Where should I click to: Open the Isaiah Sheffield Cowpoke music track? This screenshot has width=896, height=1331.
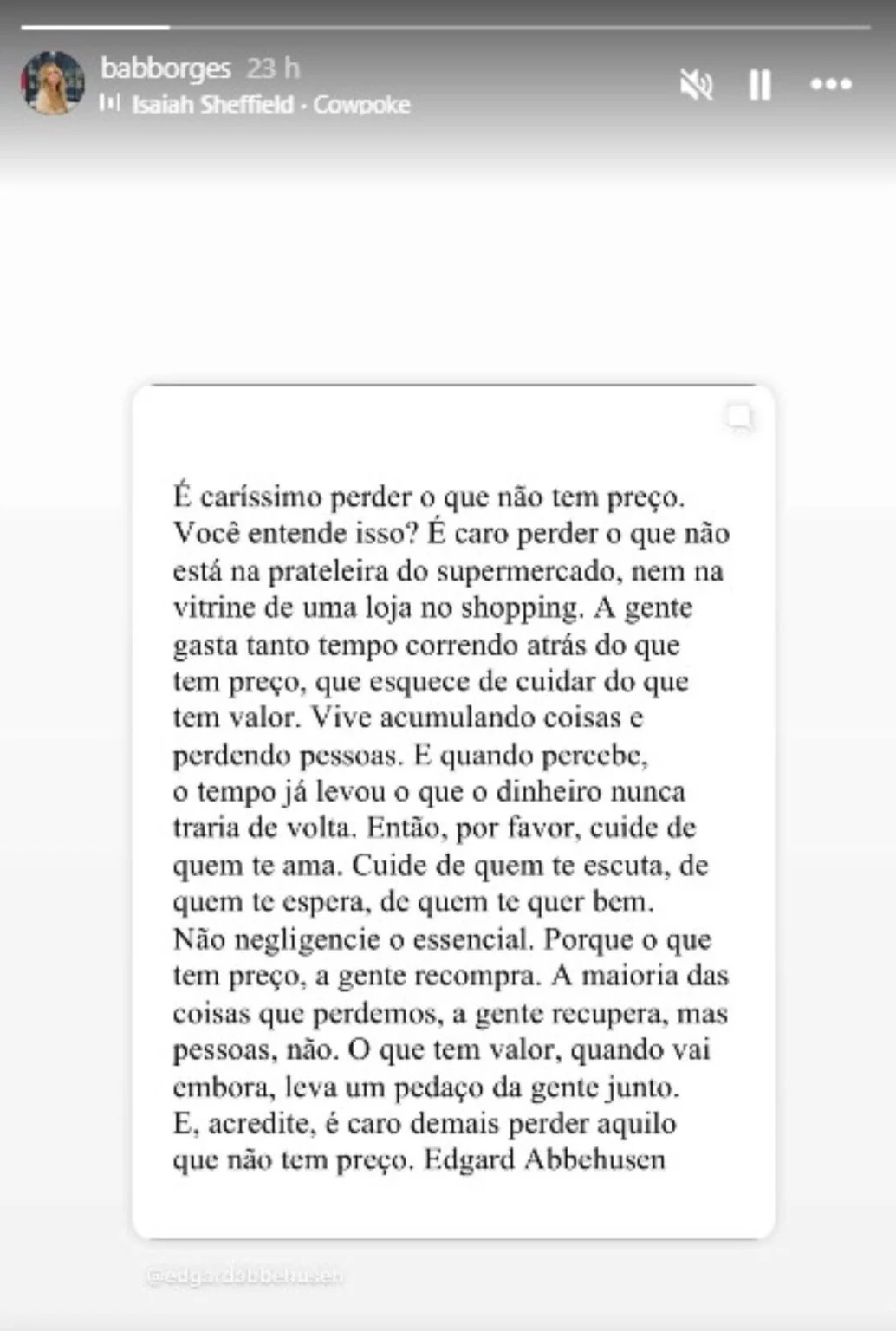269,105
